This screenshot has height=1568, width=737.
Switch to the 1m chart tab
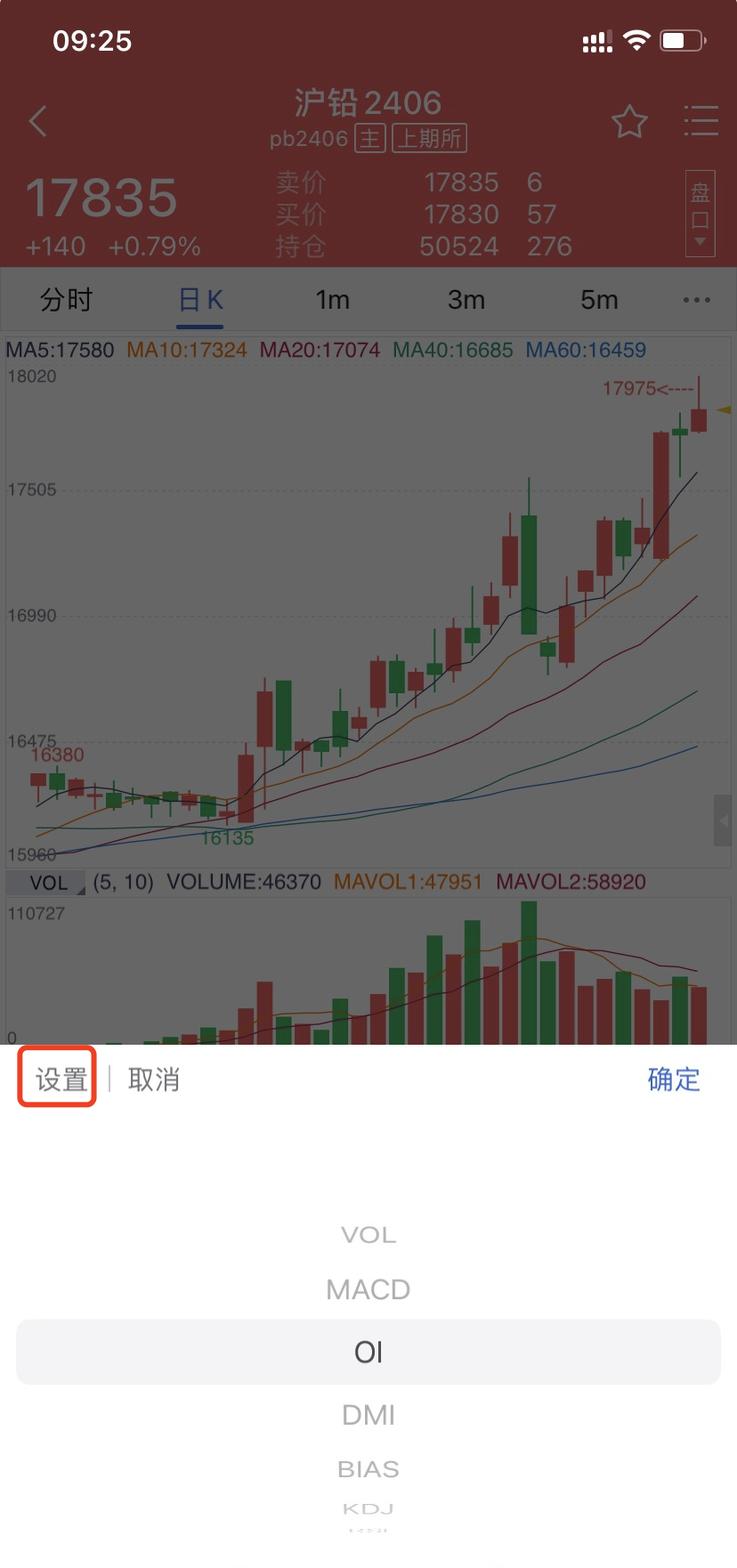[333, 300]
